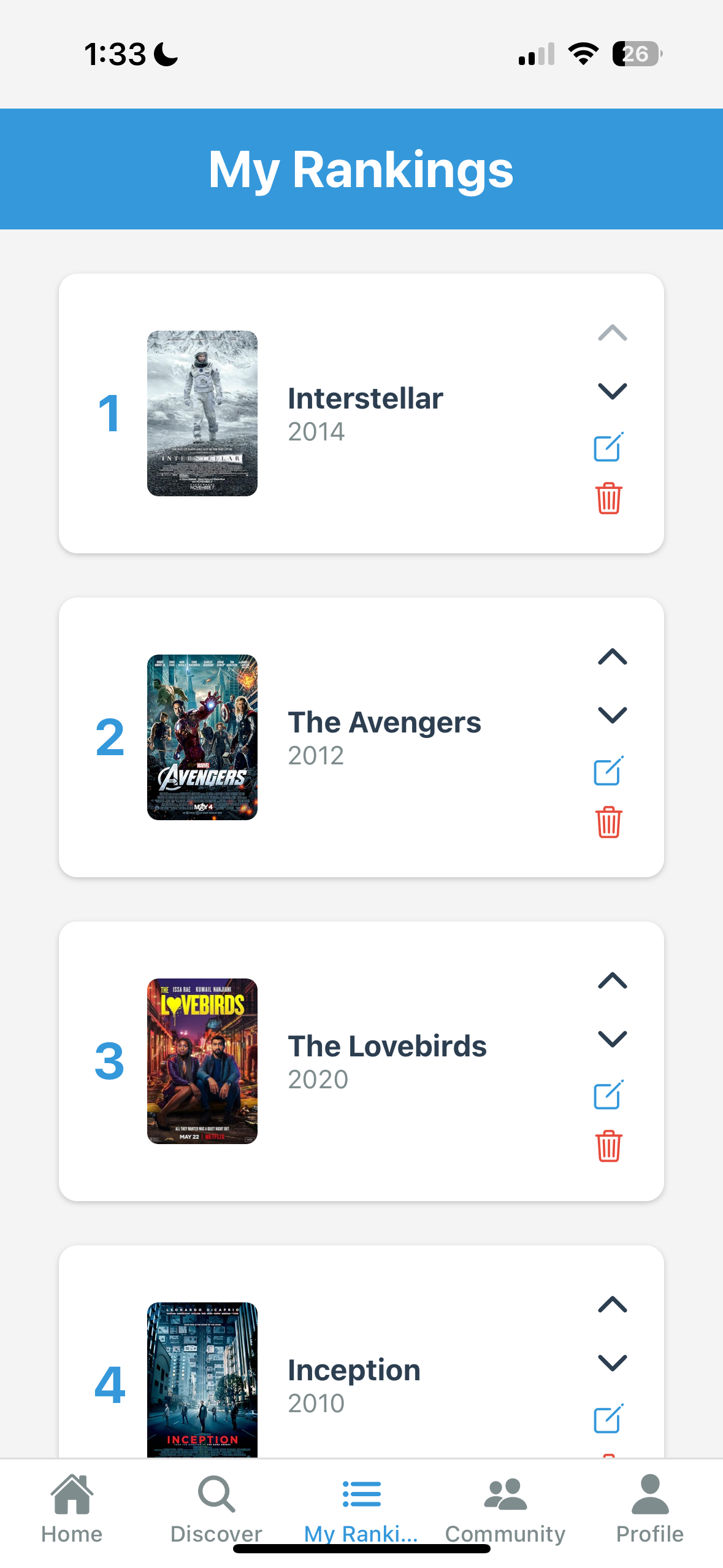Delete Interstellar using the trash icon
Image resolution: width=723 pixels, height=1568 pixels.
(x=608, y=499)
